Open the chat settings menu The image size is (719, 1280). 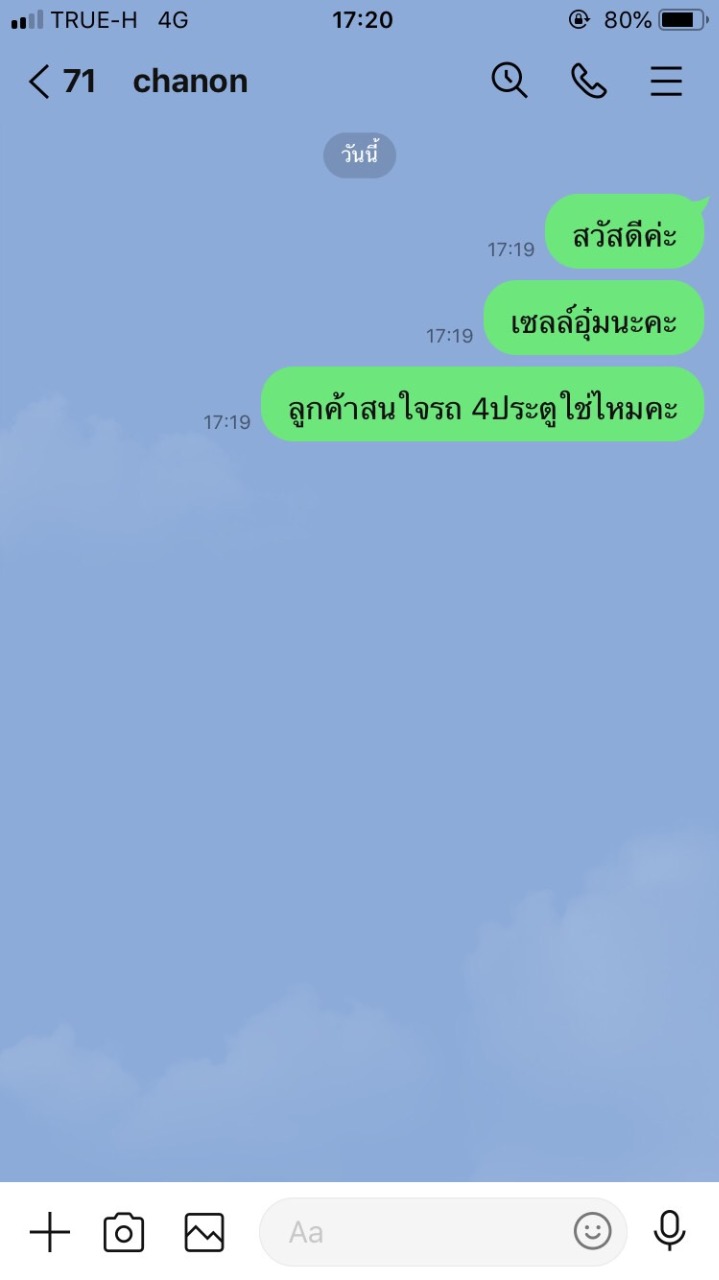pyautogui.click(x=666, y=81)
